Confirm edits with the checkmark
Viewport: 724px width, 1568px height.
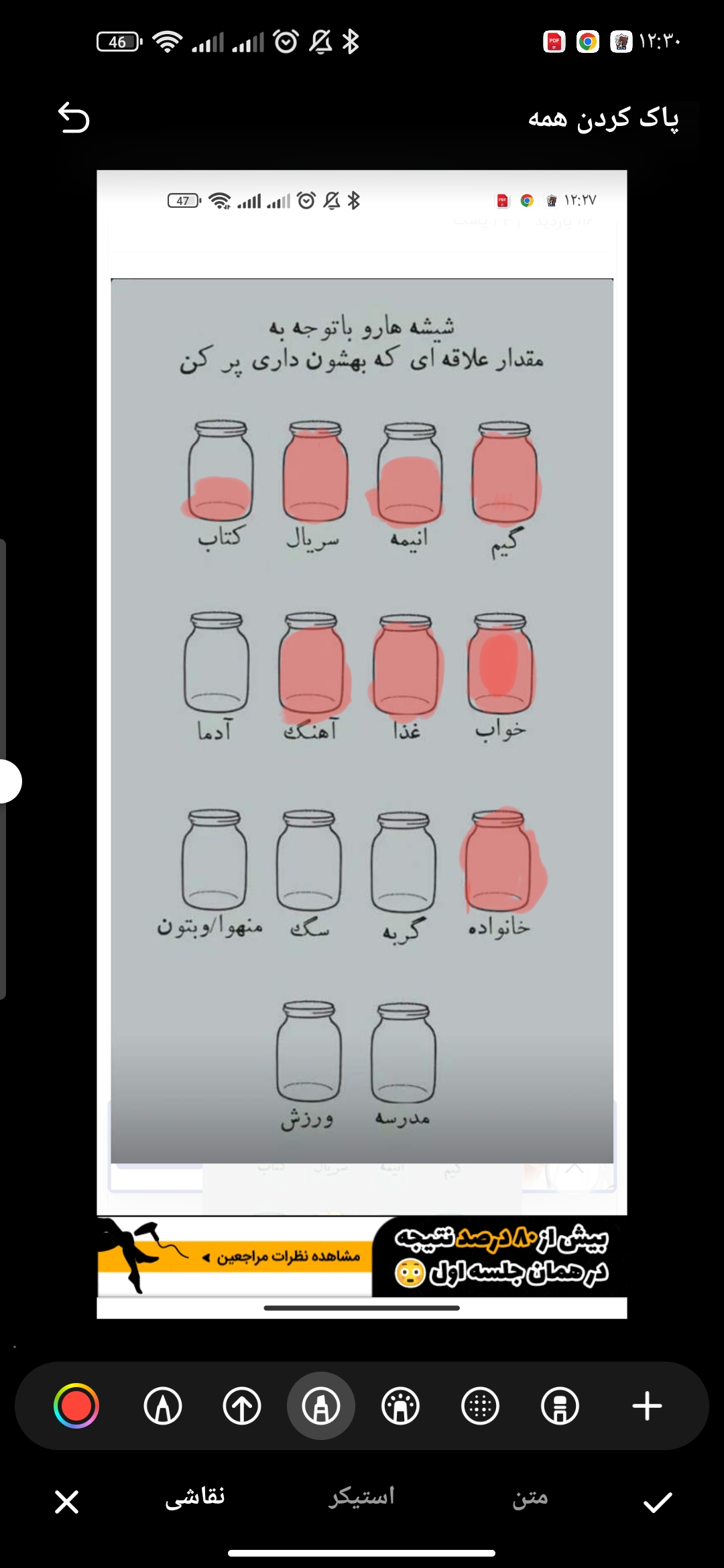point(658,1502)
